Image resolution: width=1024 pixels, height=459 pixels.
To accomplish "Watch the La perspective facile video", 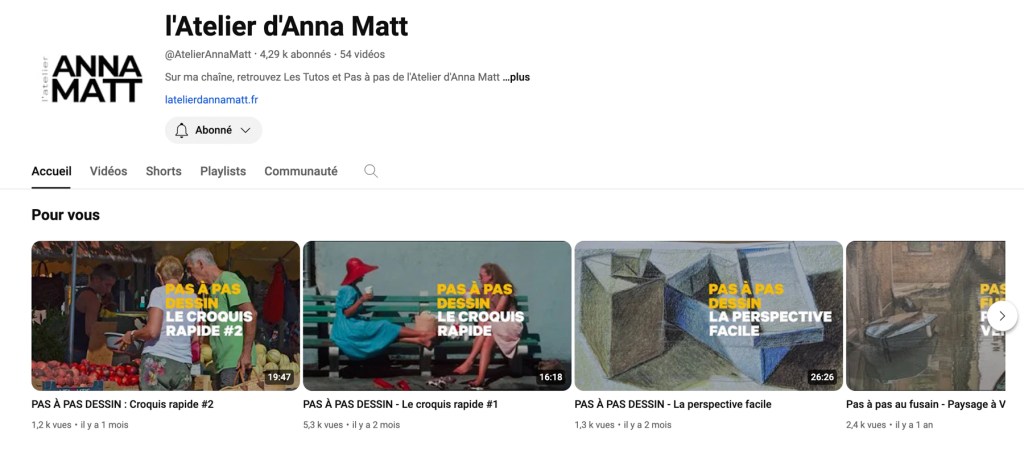I will click(x=708, y=315).
